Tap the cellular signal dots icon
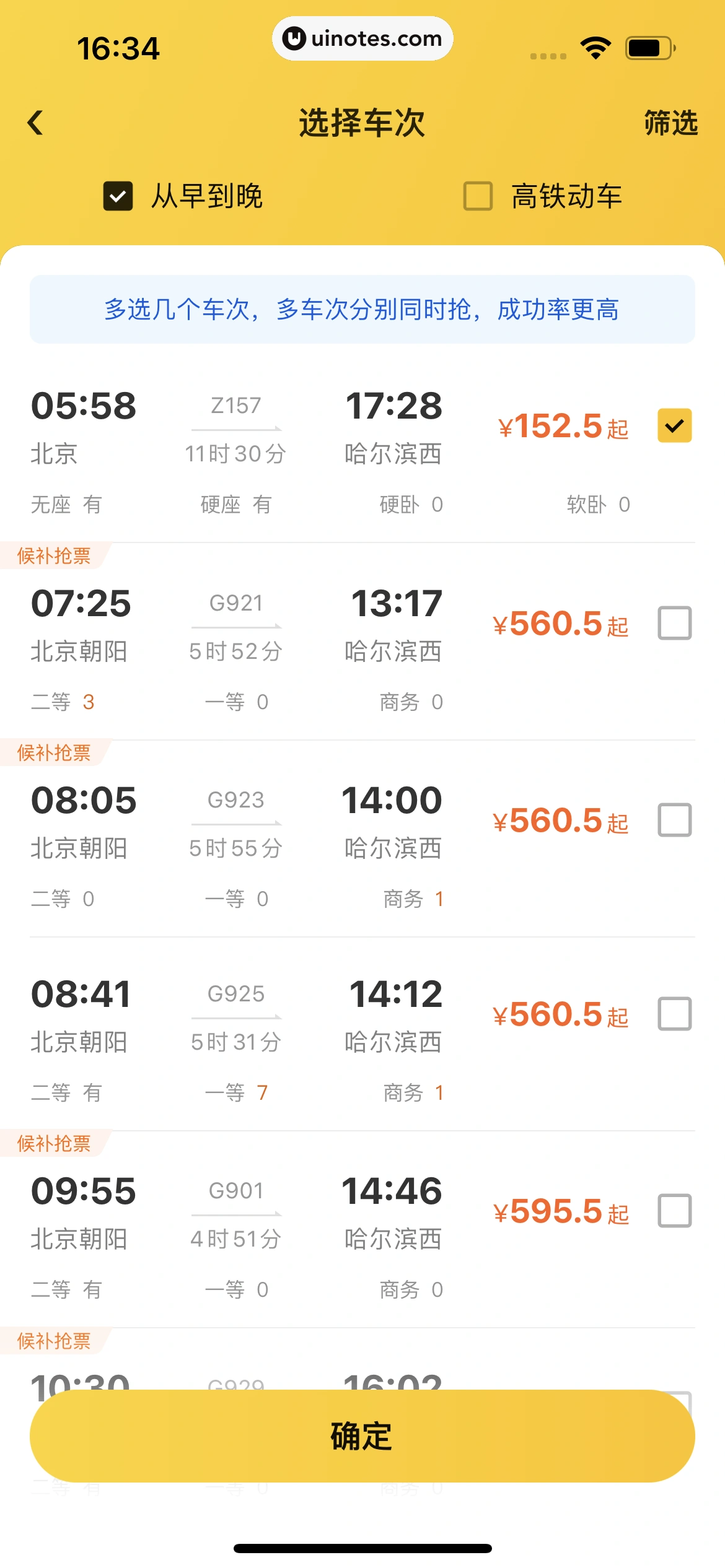This screenshot has height=1568, width=725. [x=548, y=54]
